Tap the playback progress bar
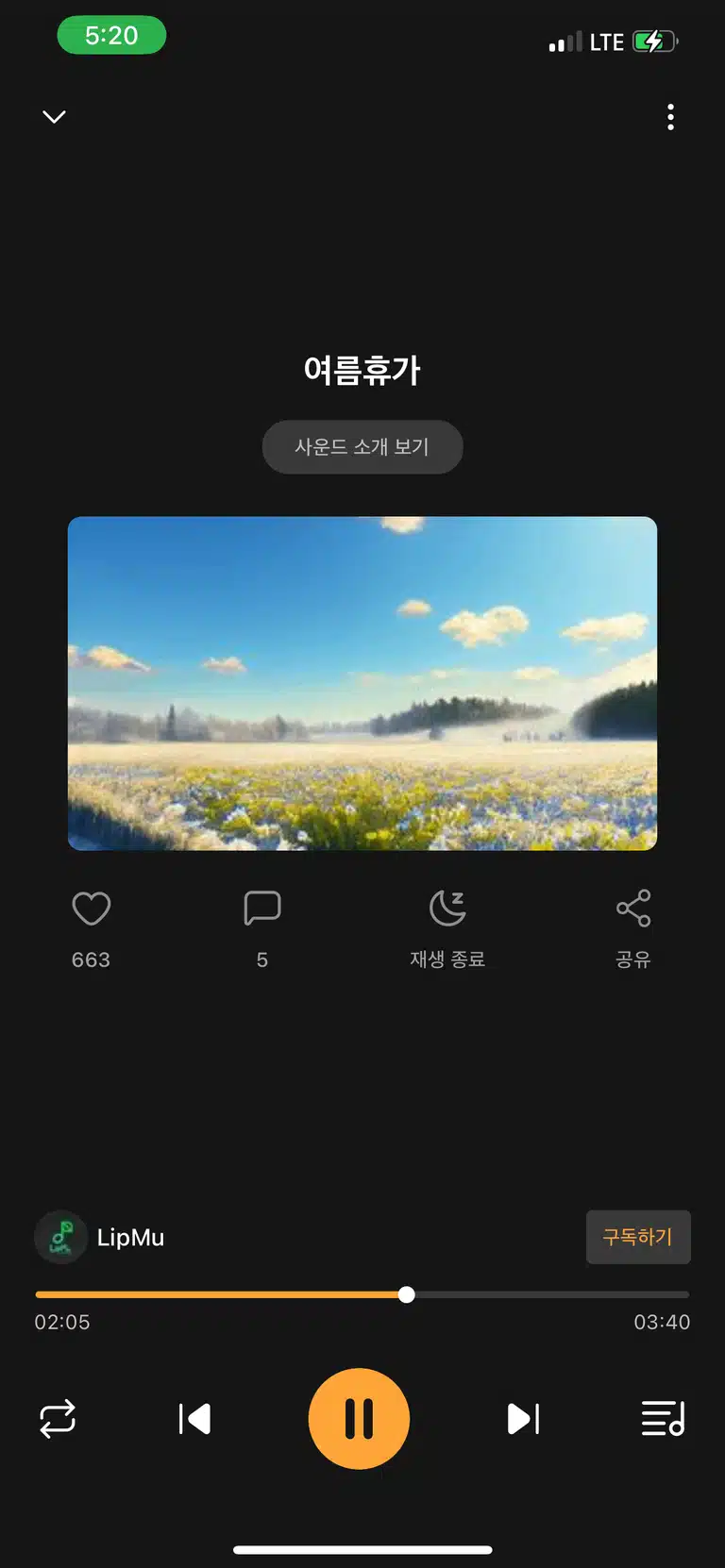The image size is (725, 1568). tap(362, 1294)
